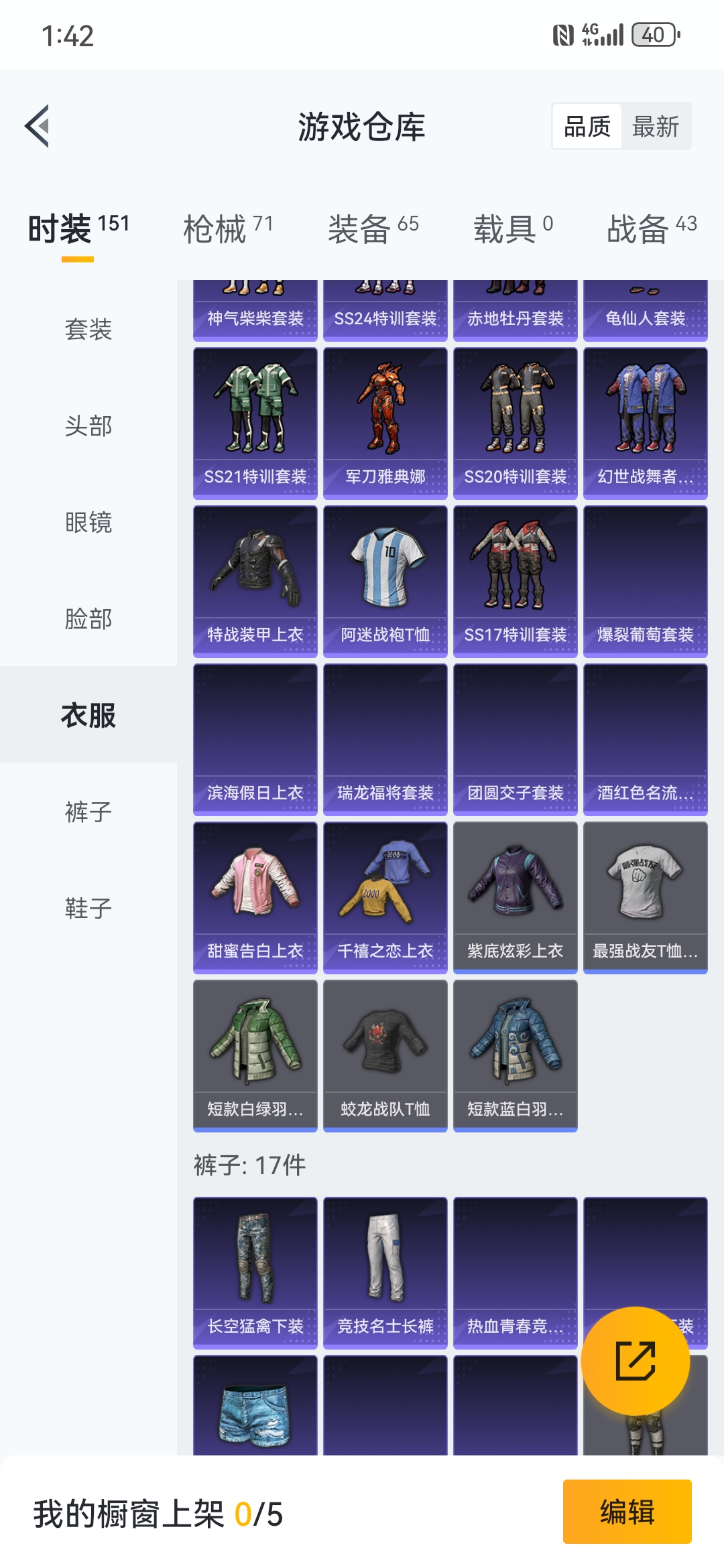Viewport: 724px width, 1568px height.
Task: Open the 蛟龙战队T恤 item
Action: [385, 1056]
